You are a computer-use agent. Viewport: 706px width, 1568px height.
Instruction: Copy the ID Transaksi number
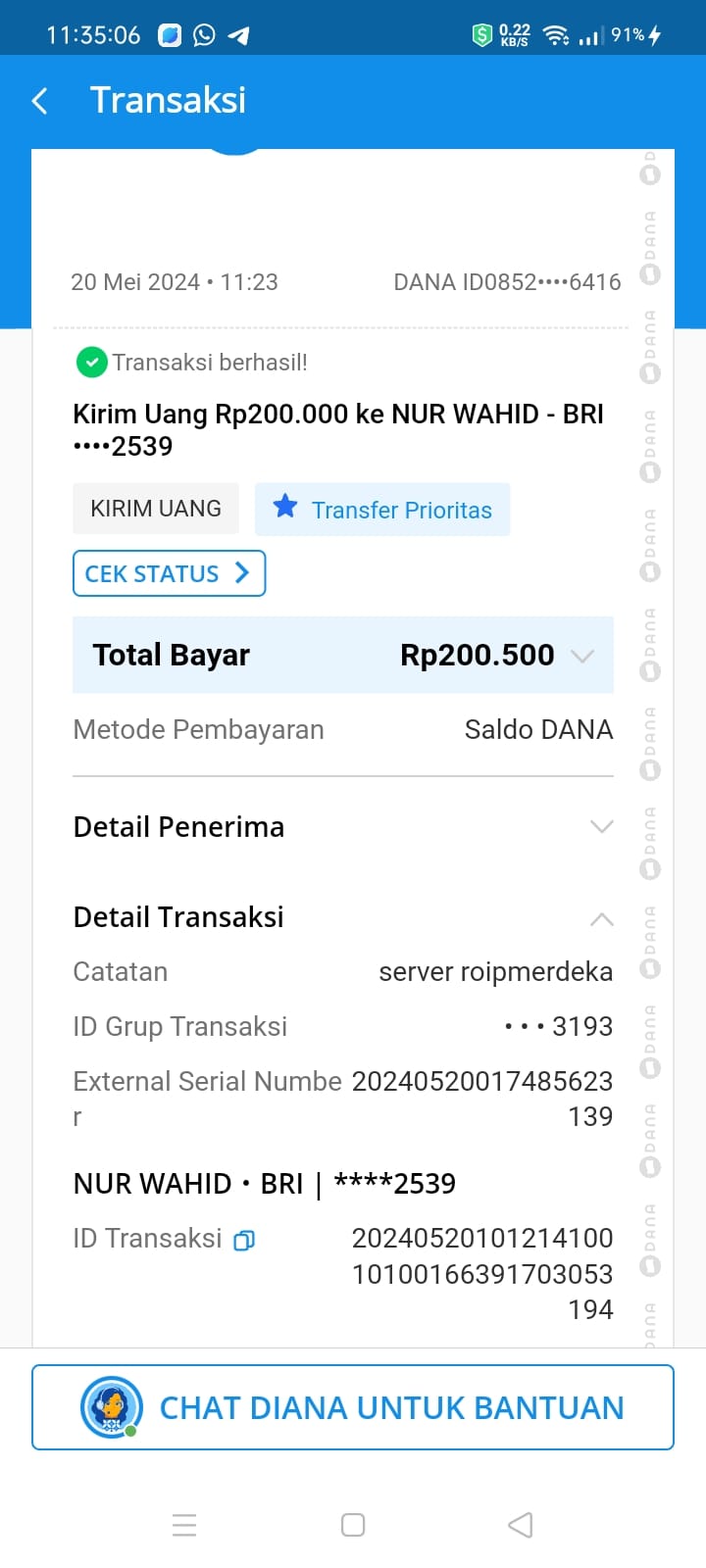[x=244, y=1241]
